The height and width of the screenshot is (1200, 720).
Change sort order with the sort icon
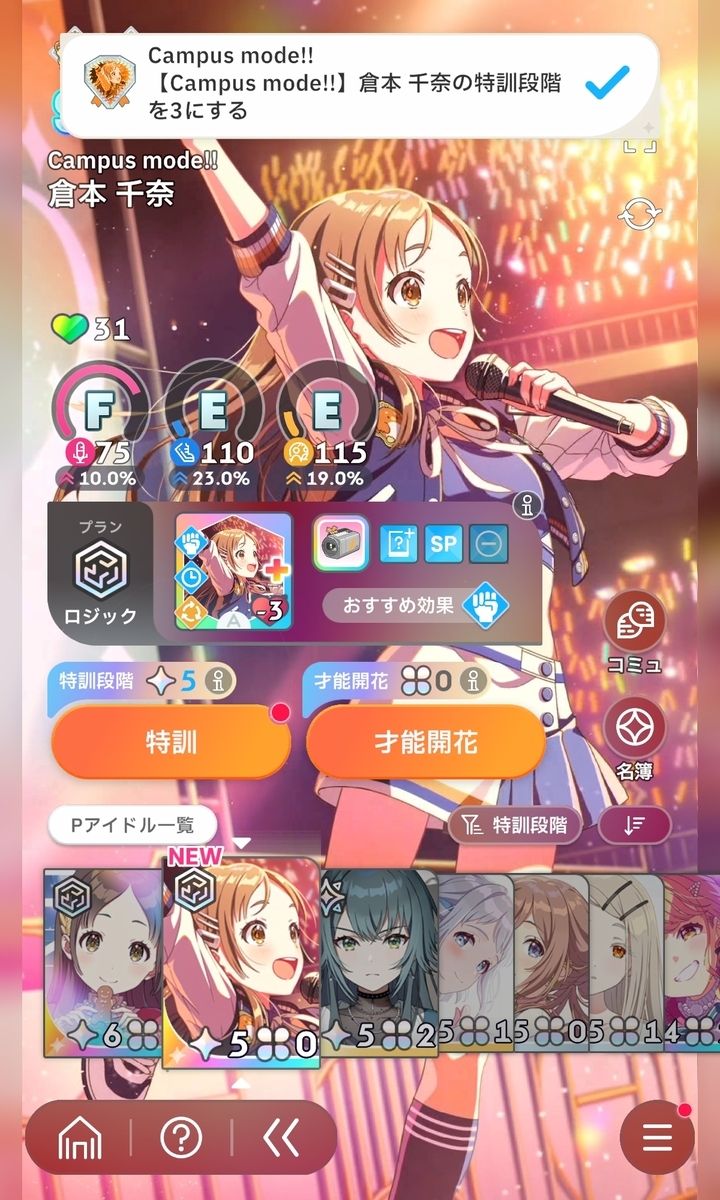tap(634, 825)
